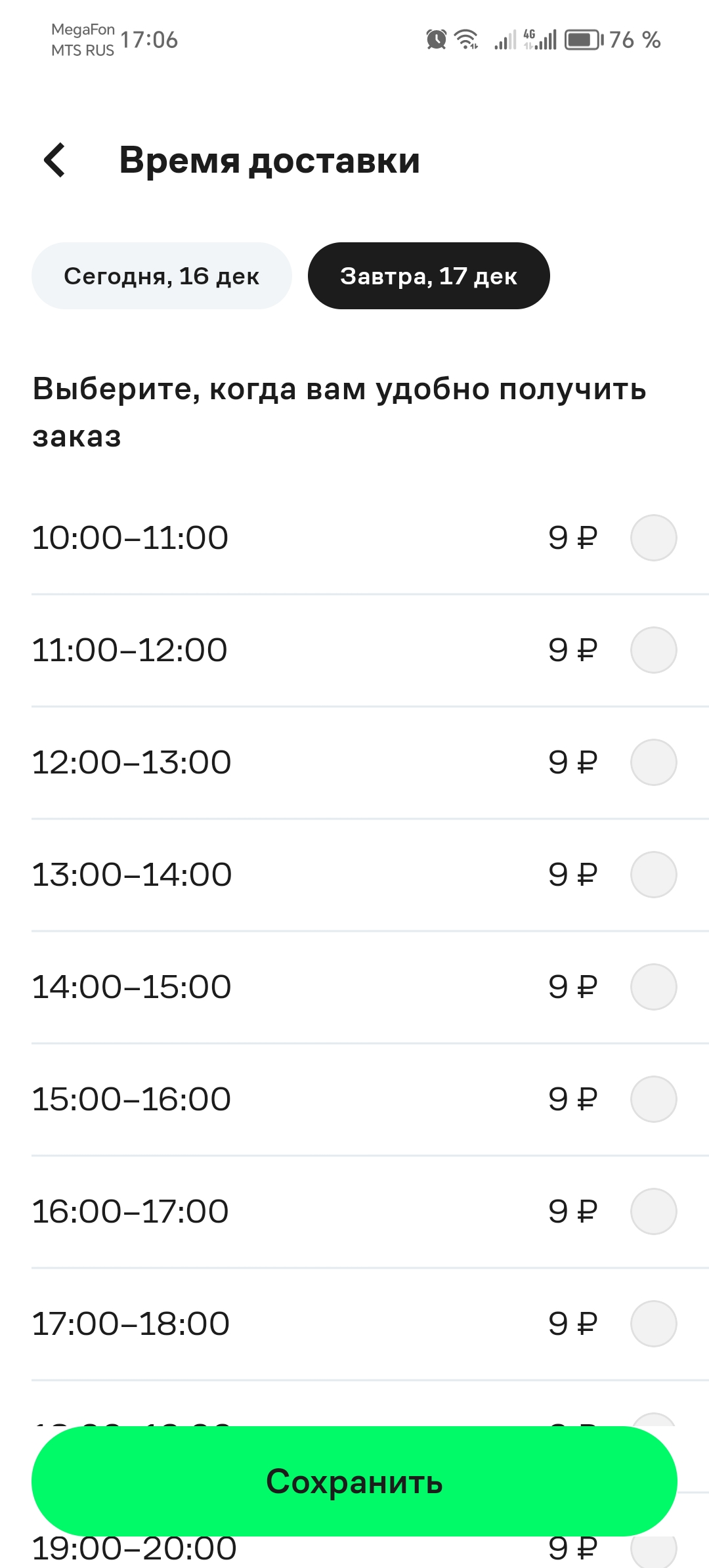The image size is (709, 1568).
Task: Select the 10:00–11:00 delivery slot
Action: click(x=354, y=538)
